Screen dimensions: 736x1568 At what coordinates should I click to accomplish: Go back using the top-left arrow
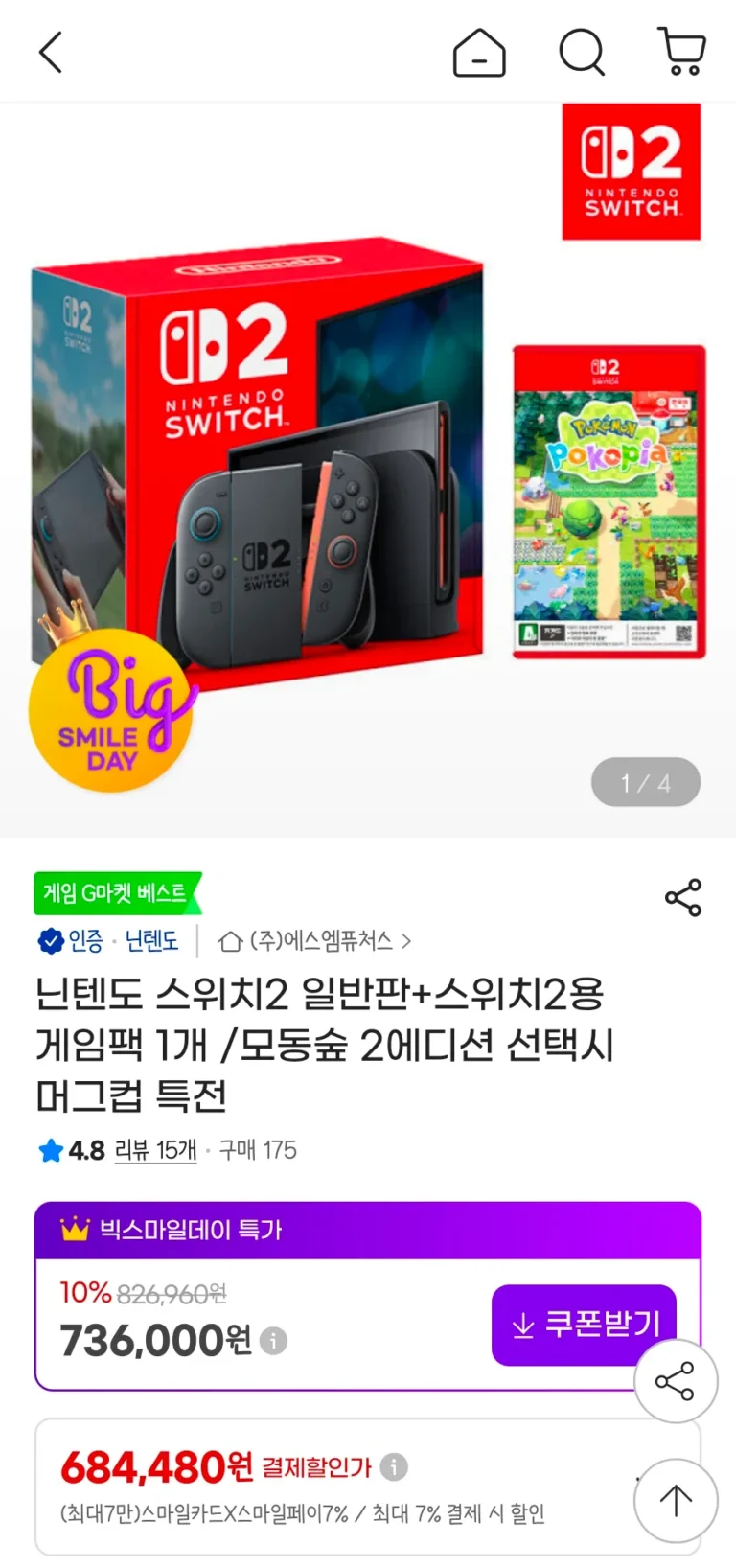[x=51, y=52]
